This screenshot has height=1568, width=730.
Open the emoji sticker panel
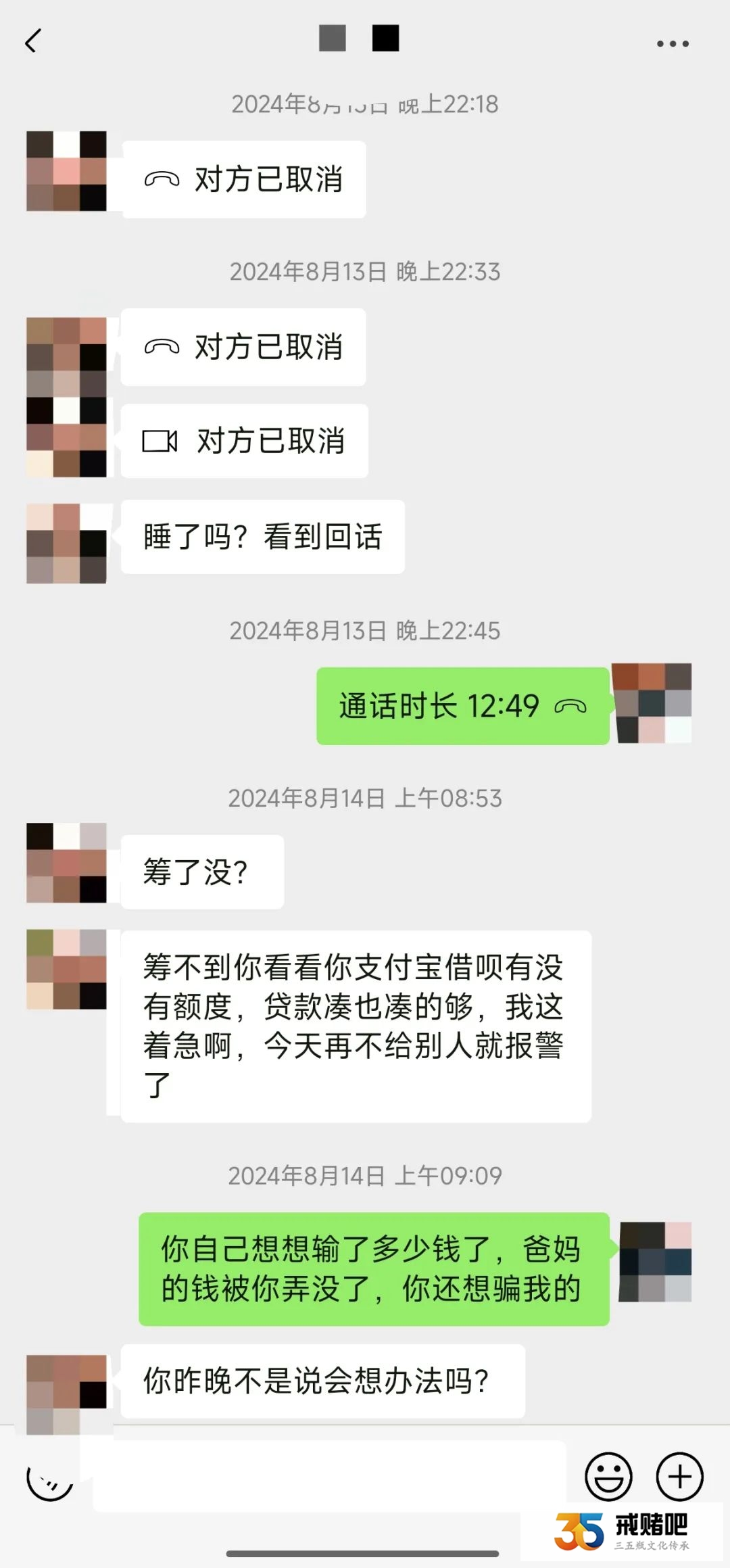608,1477
